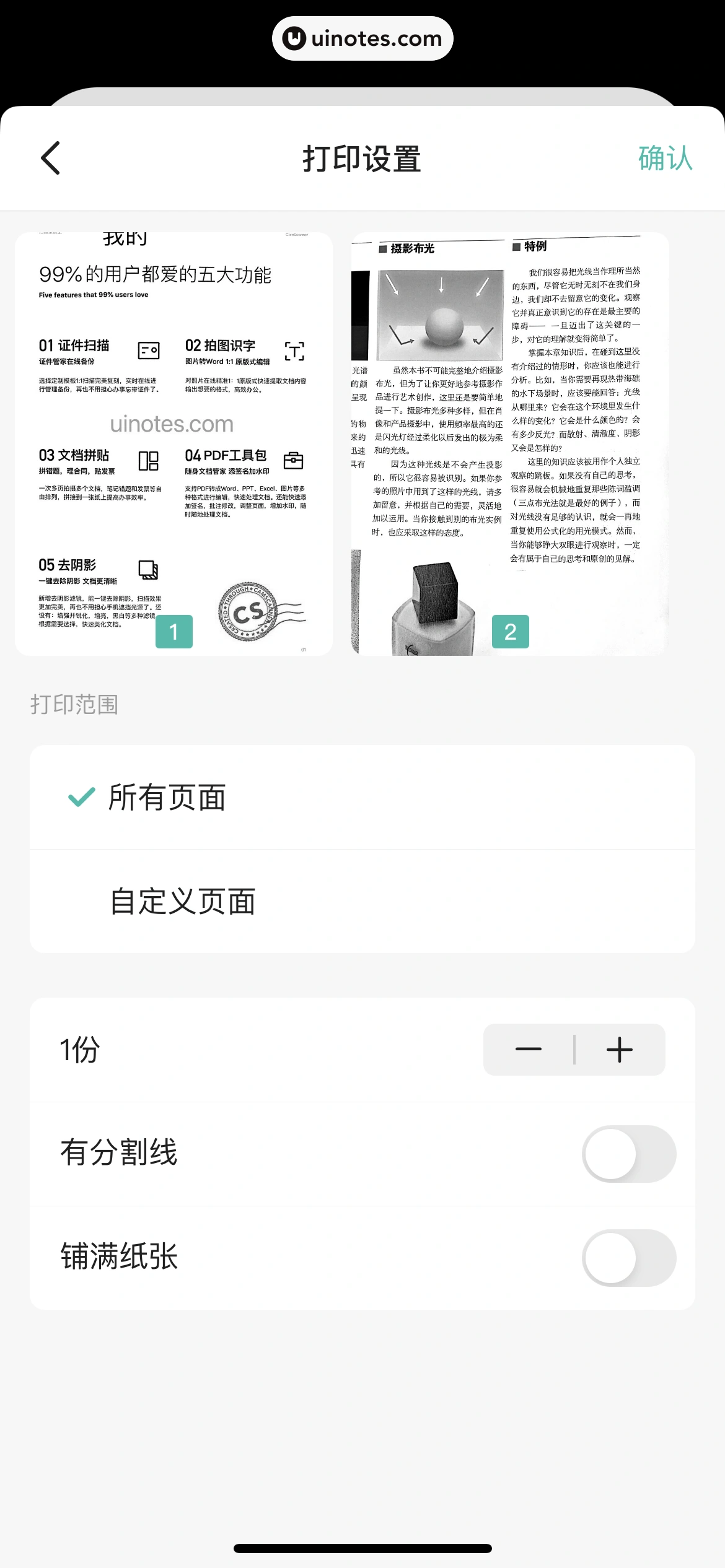This screenshot has height=1568, width=725.
Task: Select 所有页面 print range
Action: [362, 797]
